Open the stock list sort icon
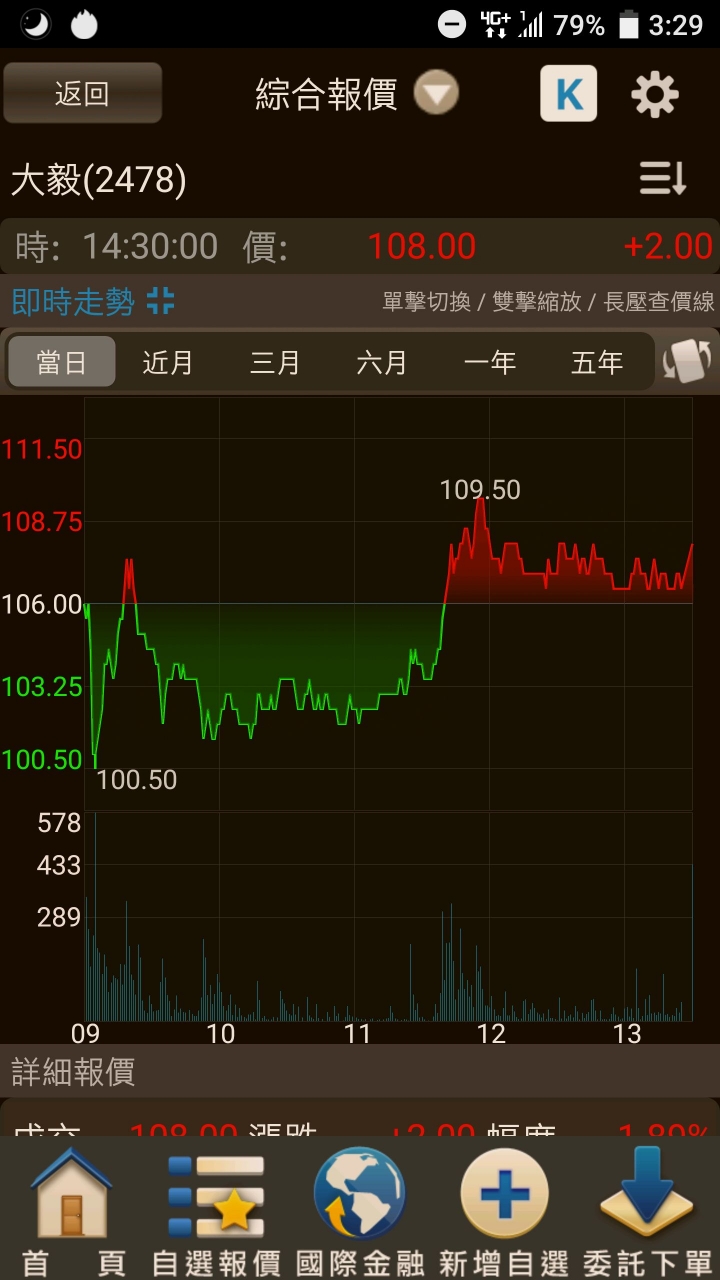The height and width of the screenshot is (1280, 720). click(663, 180)
